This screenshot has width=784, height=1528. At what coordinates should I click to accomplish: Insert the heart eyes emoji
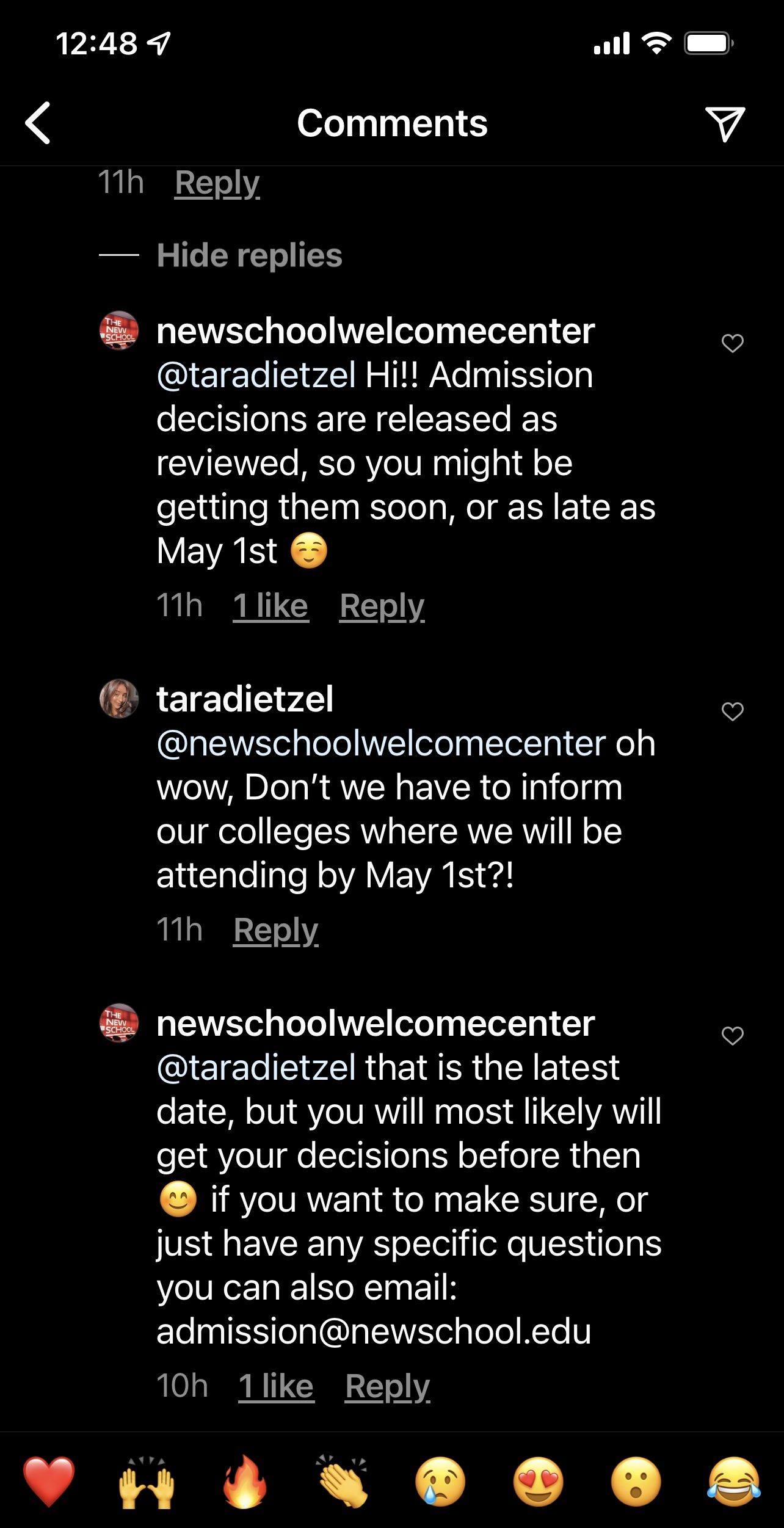[x=539, y=1481]
